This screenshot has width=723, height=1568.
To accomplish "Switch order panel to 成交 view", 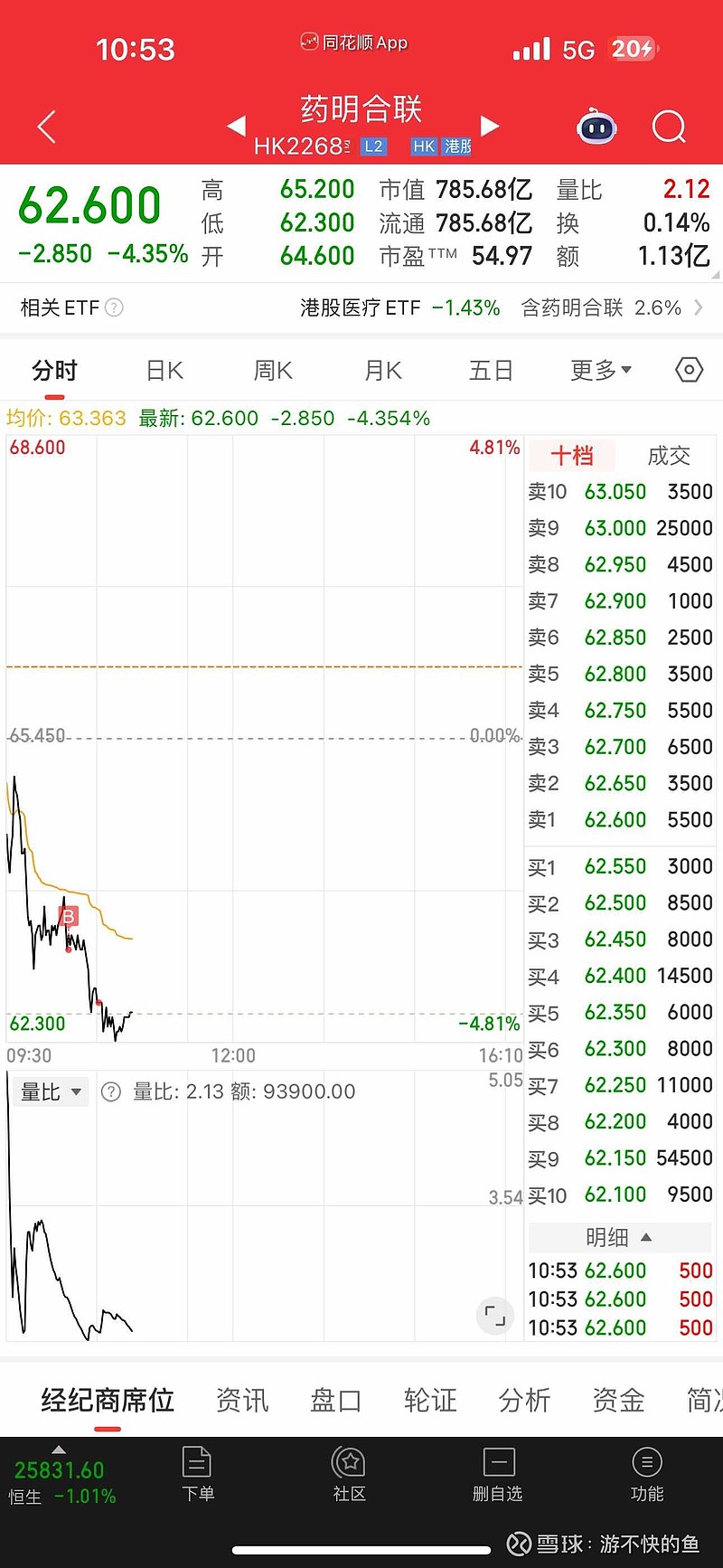I will click(x=668, y=456).
